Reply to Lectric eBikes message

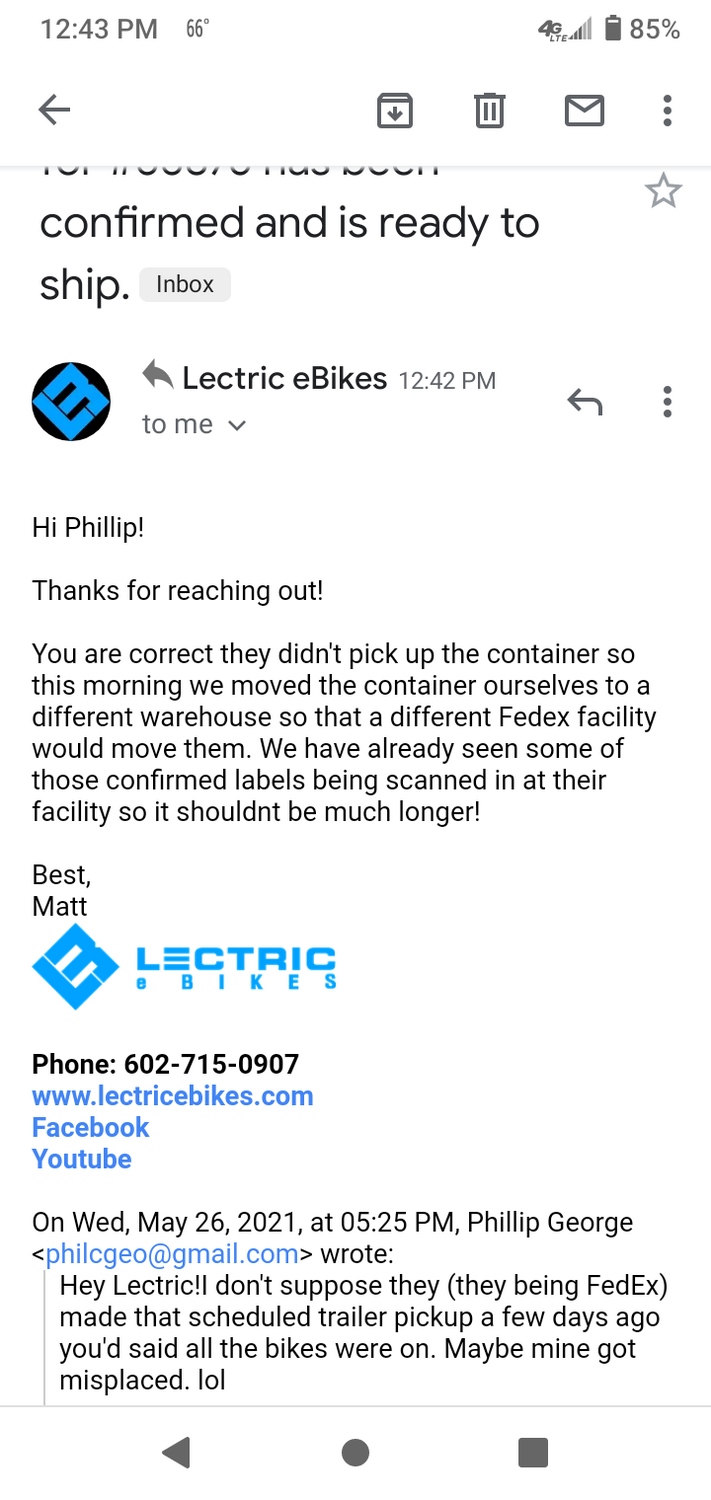(585, 402)
